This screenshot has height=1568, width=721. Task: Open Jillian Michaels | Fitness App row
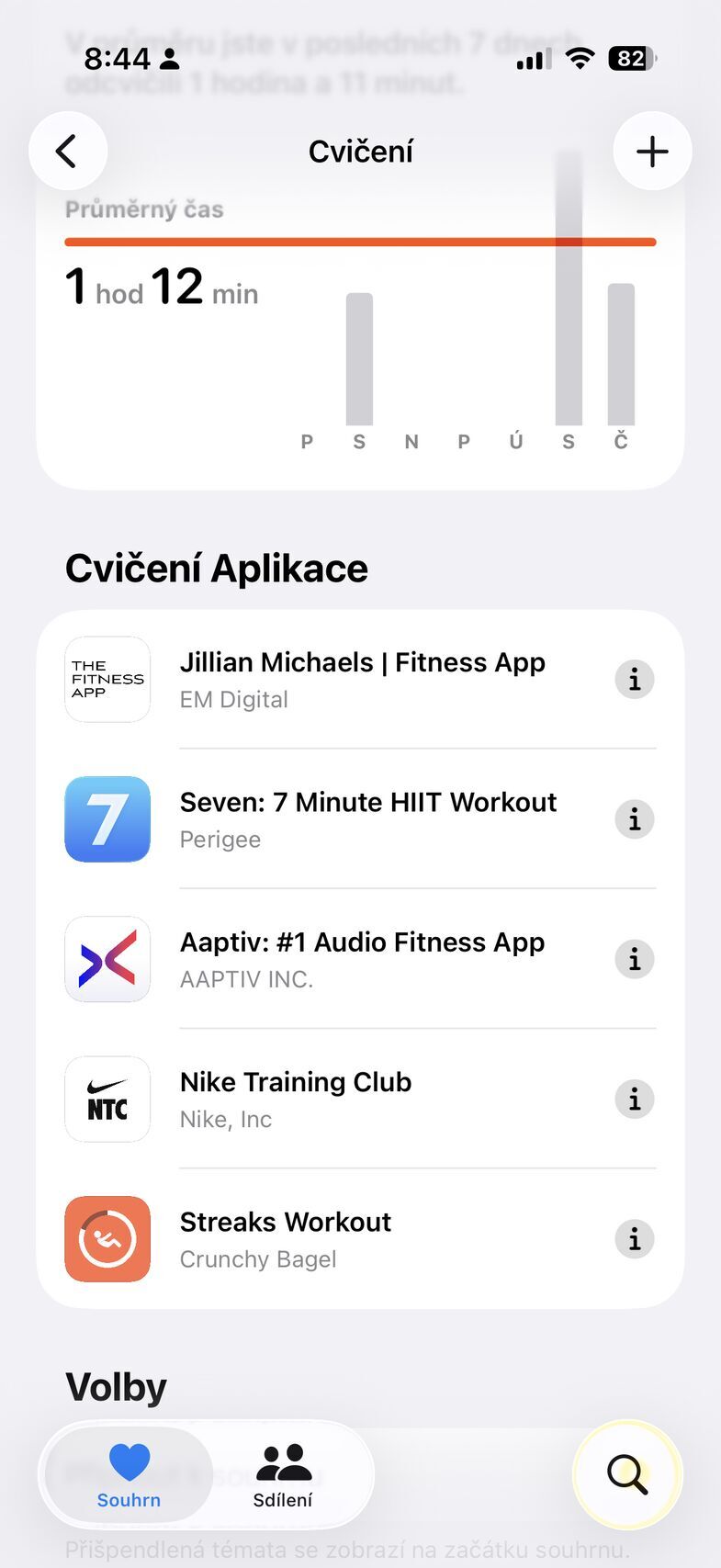[363, 680]
